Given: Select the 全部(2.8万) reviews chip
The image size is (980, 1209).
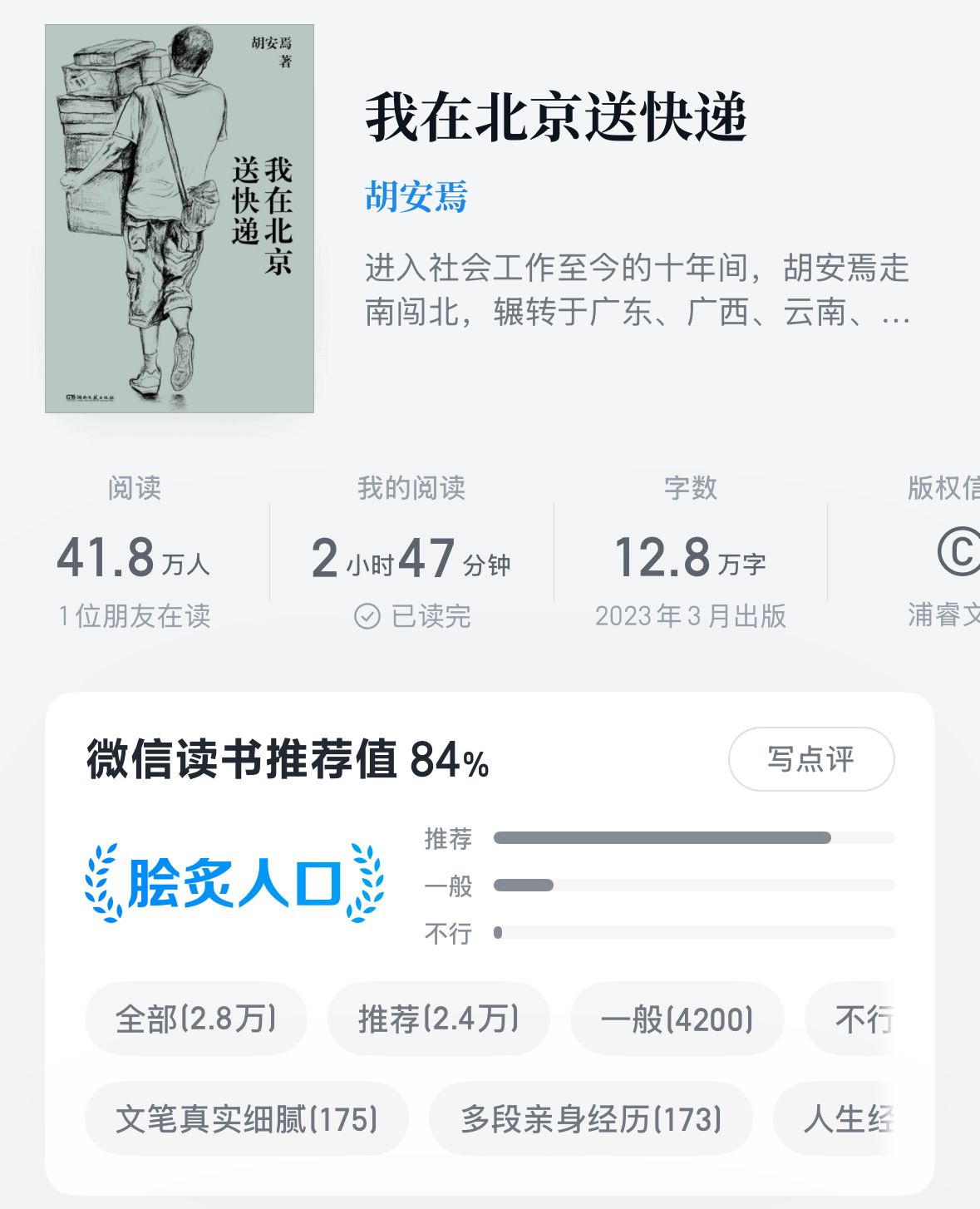Looking at the screenshot, I should point(196,1019).
